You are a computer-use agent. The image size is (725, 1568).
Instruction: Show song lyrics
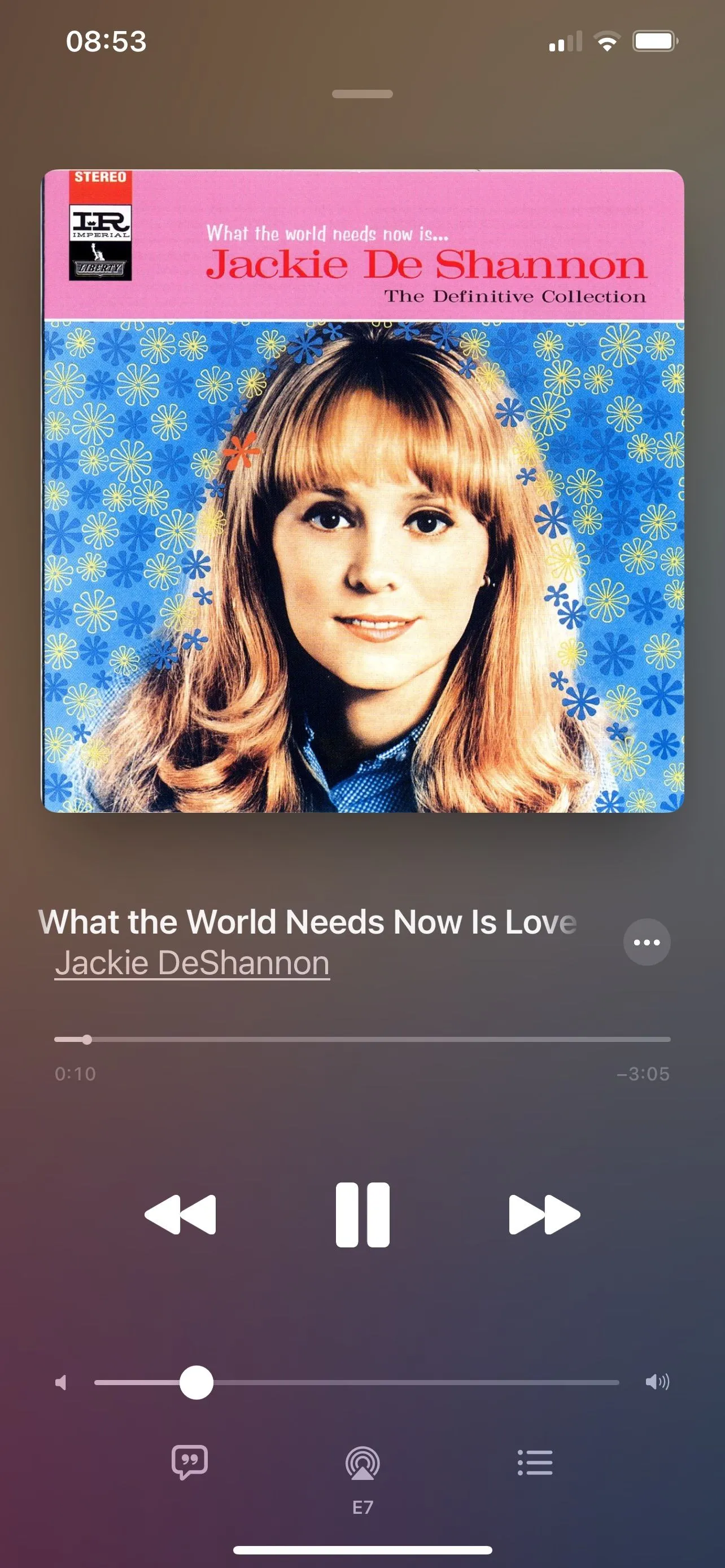189,1462
